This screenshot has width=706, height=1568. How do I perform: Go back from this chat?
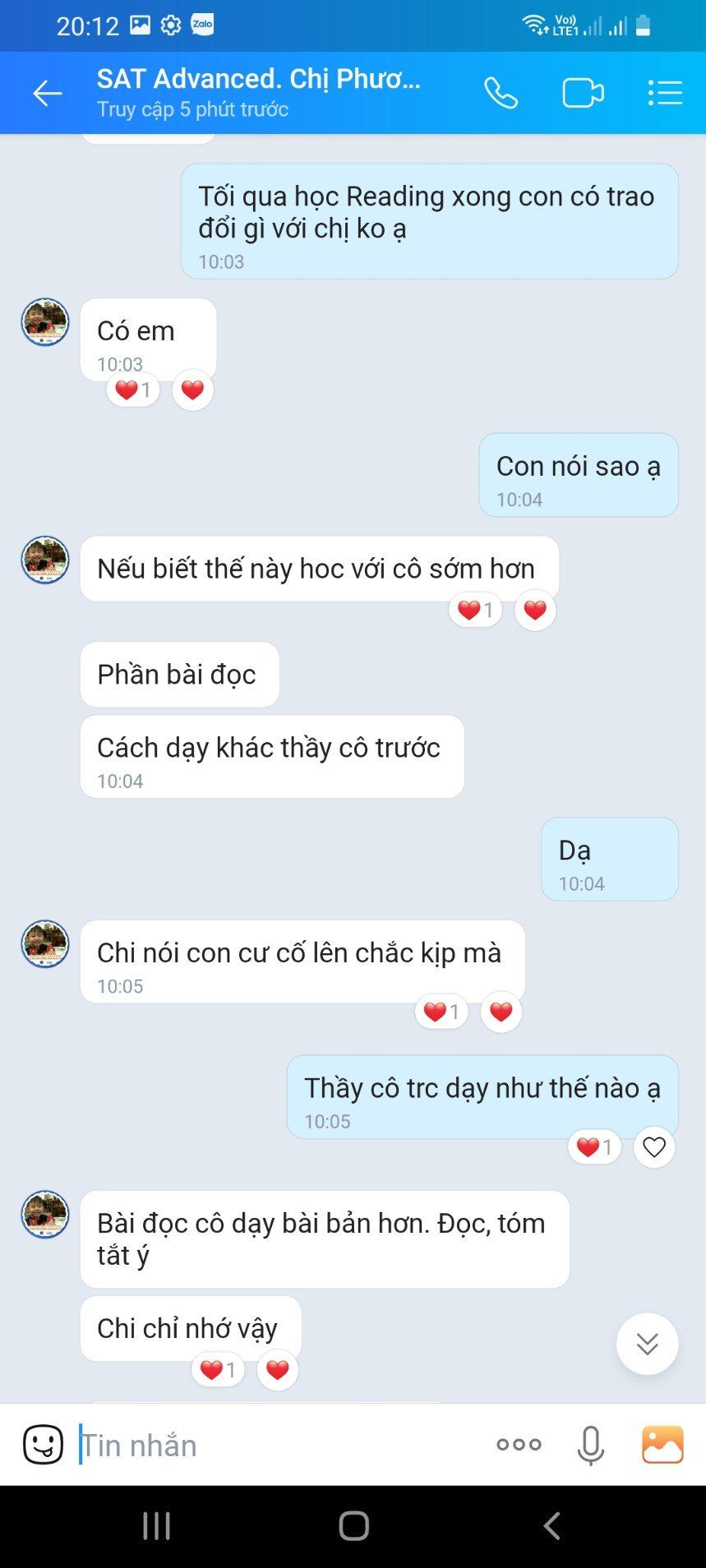click(47, 94)
